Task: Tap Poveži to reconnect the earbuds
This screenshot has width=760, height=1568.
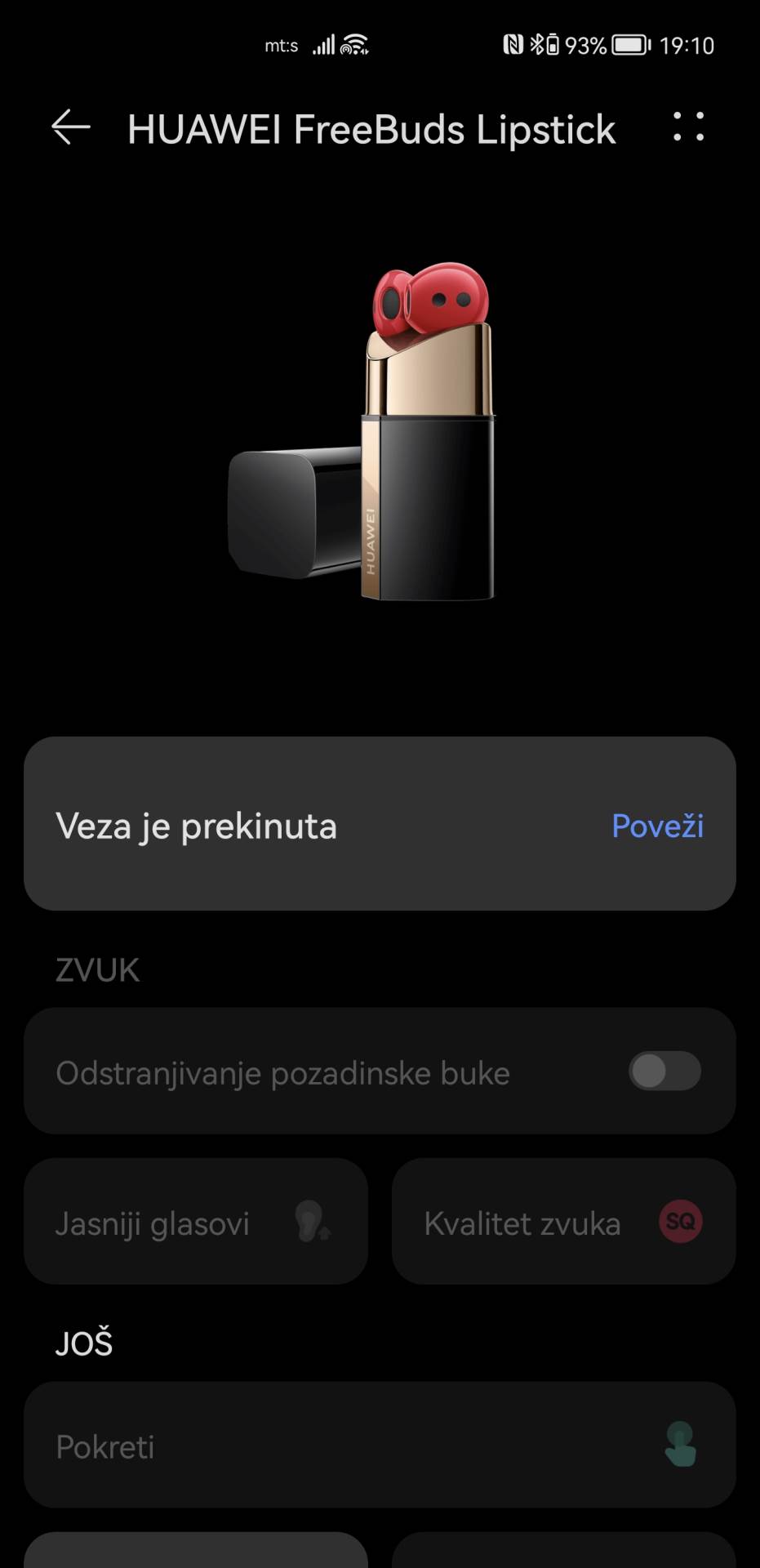Action: point(657,826)
